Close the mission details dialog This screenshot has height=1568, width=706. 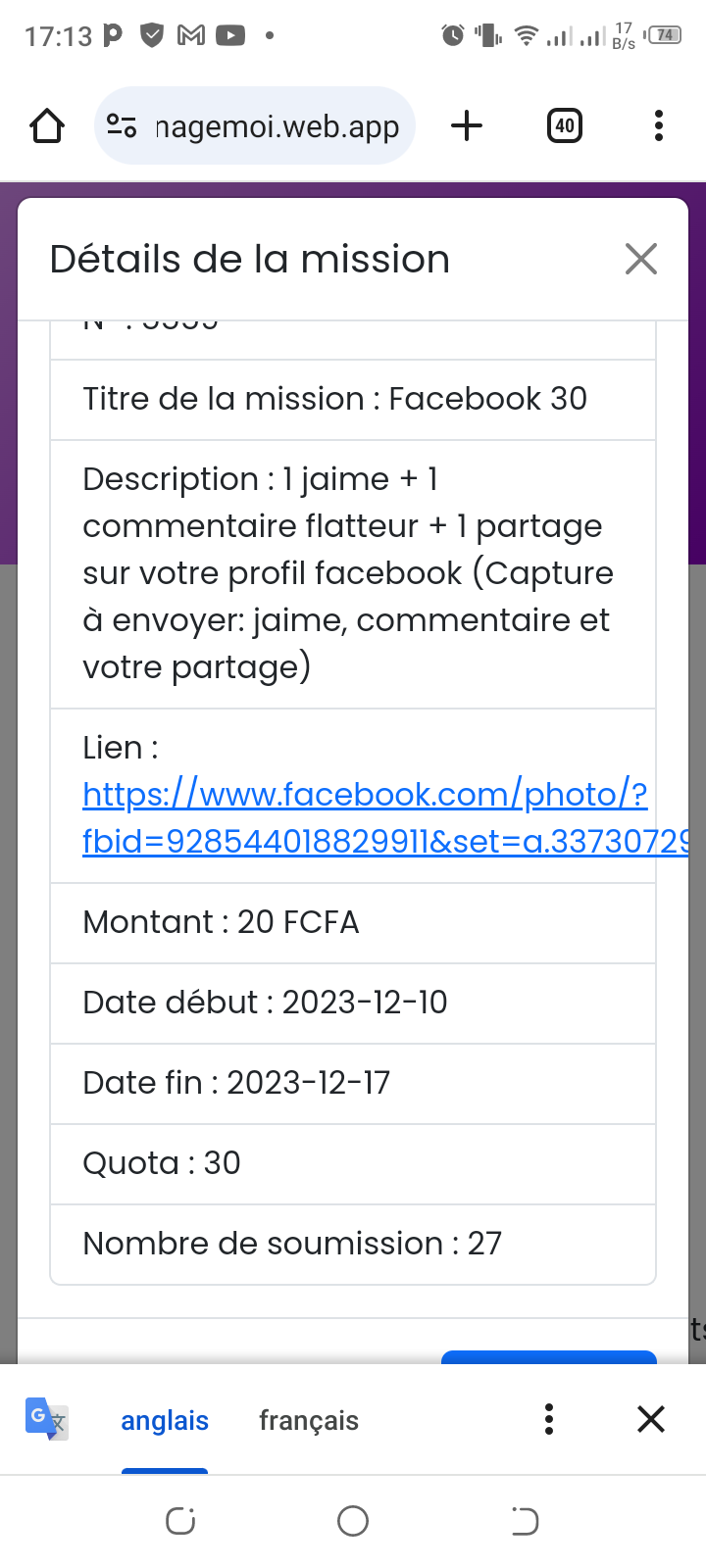640,260
